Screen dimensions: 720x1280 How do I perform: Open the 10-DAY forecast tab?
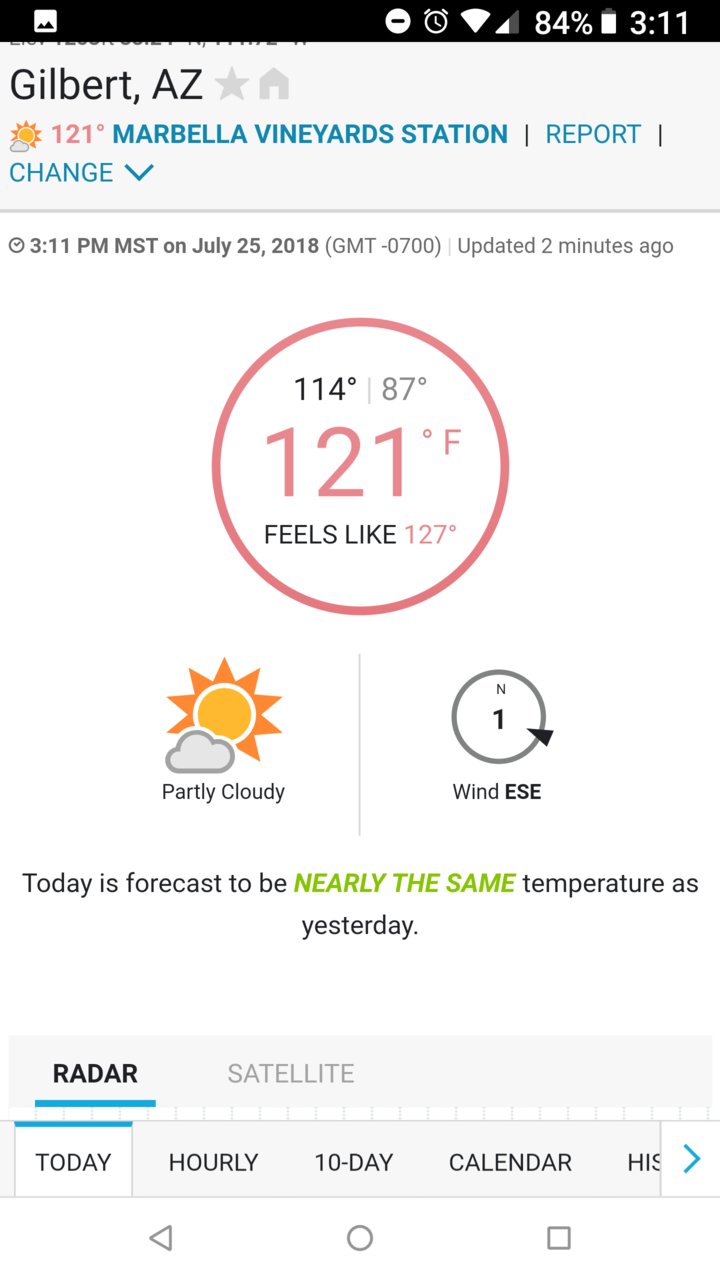[x=354, y=1162]
